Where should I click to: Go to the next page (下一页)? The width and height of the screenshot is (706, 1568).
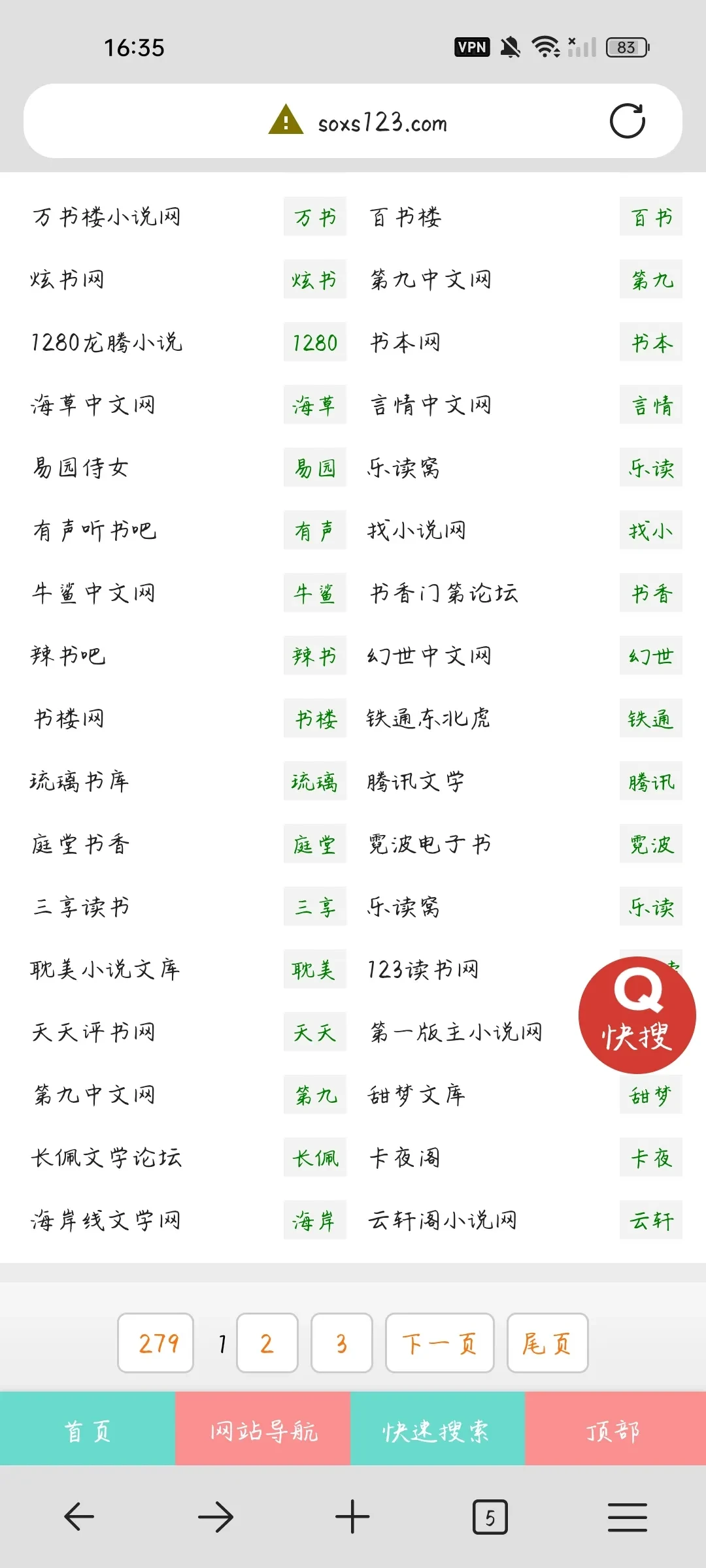coord(439,1343)
